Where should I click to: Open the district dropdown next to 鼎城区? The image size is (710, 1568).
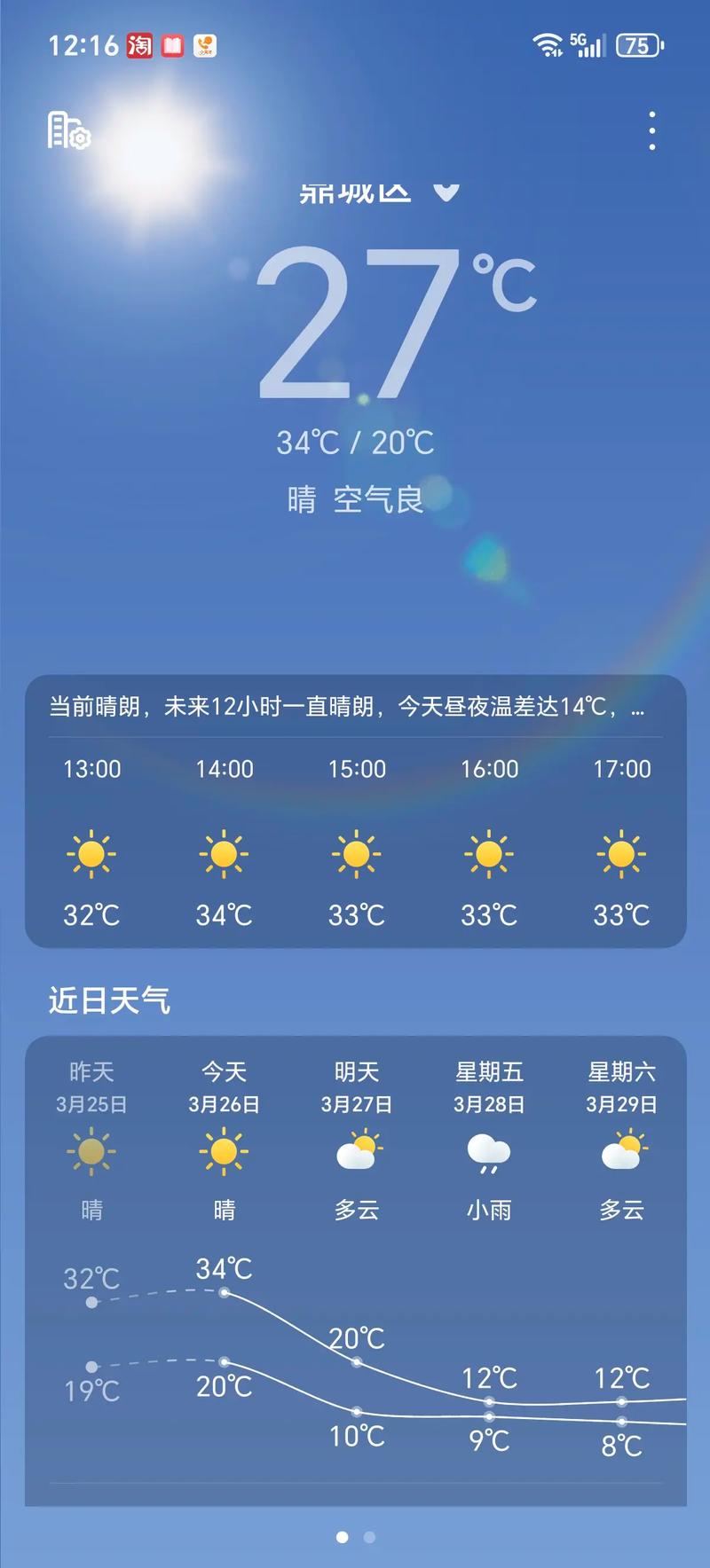445,191
